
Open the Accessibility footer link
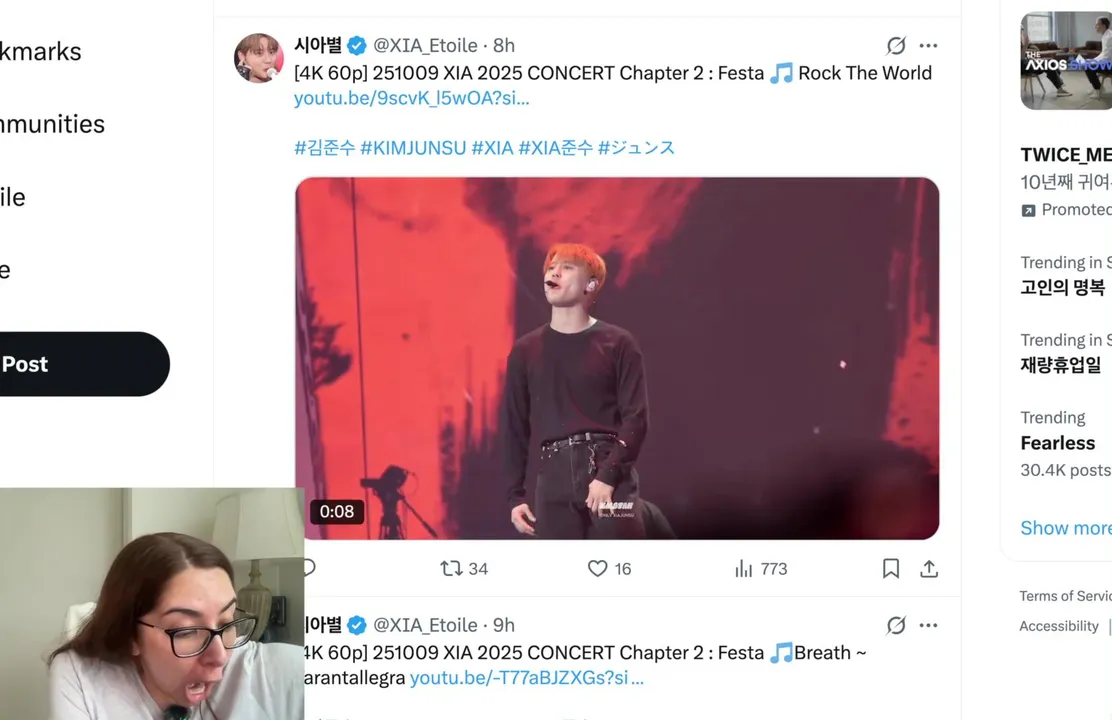click(x=1058, y=626)
